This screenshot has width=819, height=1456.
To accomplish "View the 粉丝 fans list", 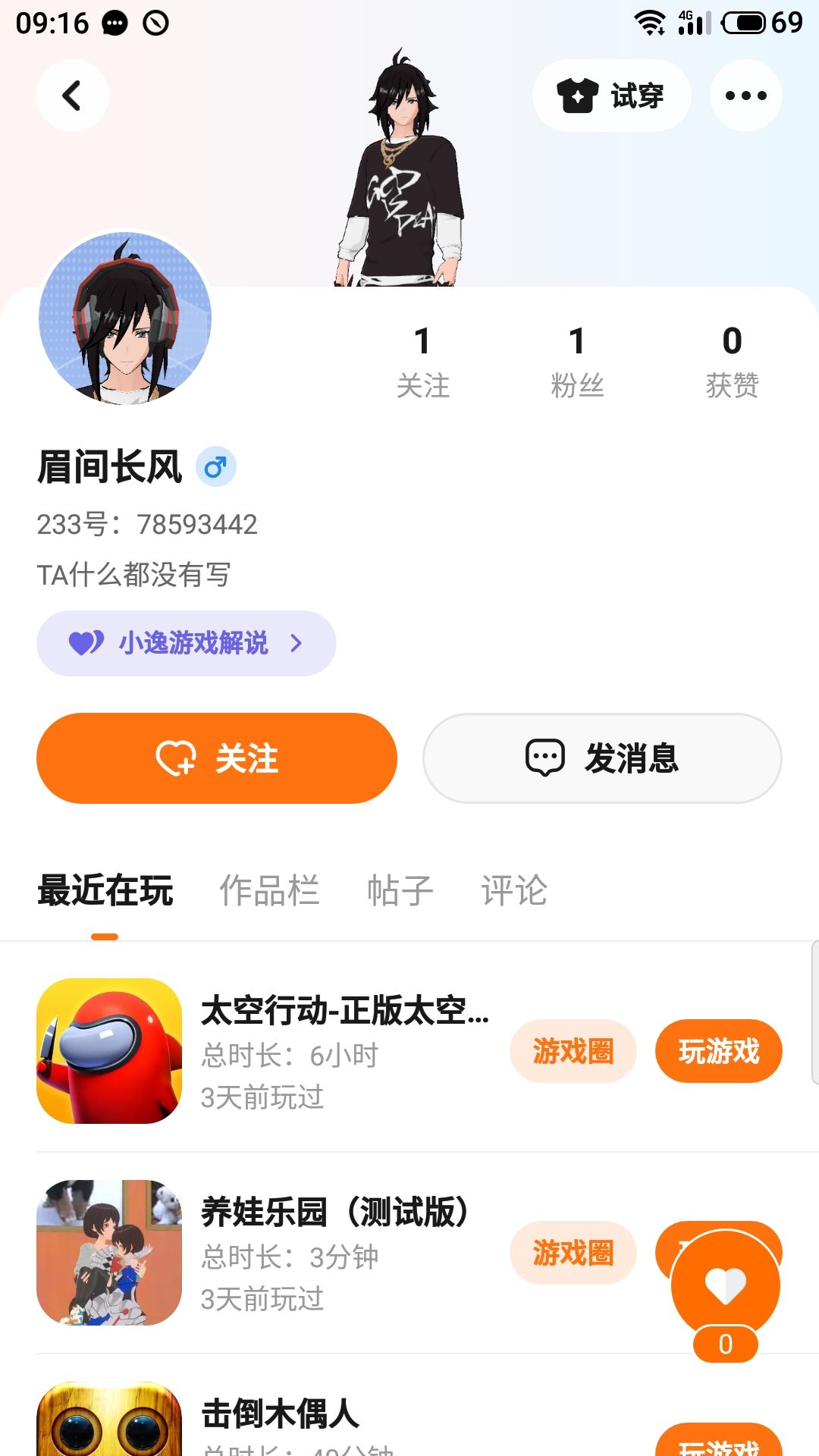I will click(x=577, y=361).
